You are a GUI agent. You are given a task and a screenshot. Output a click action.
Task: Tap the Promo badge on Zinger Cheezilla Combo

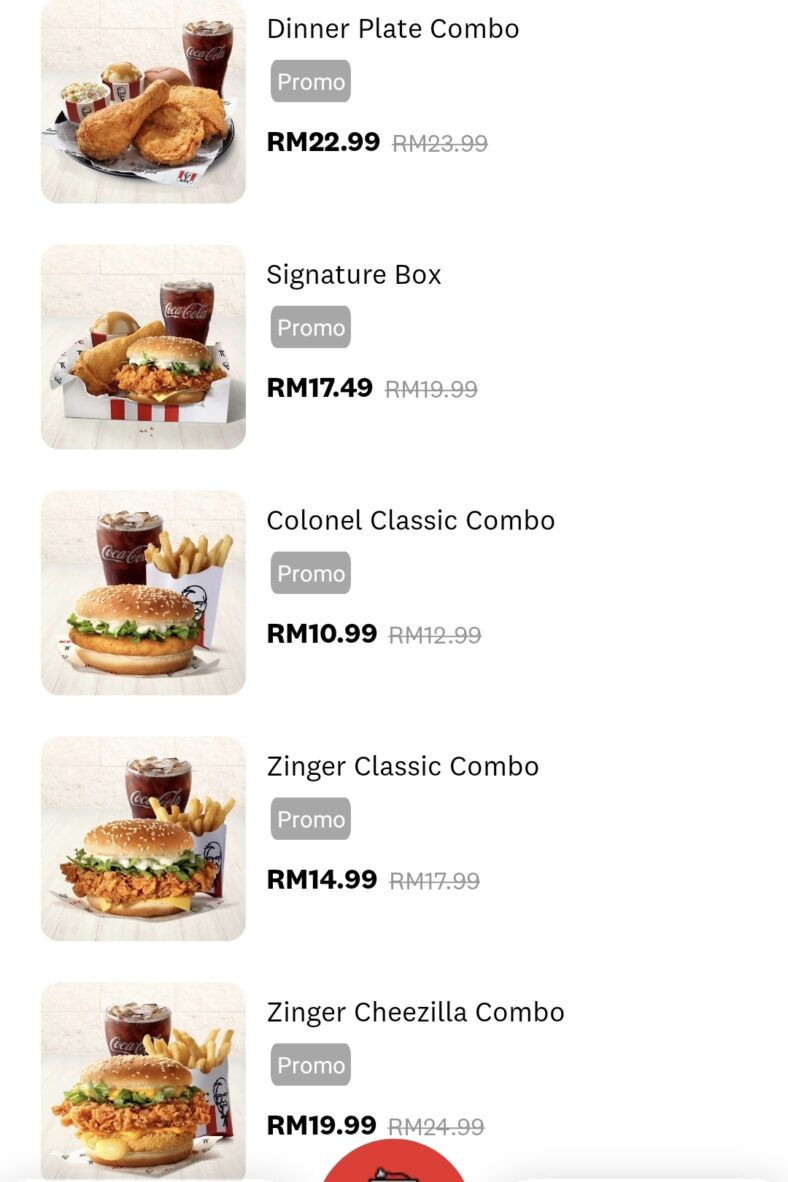[310, 1065]
